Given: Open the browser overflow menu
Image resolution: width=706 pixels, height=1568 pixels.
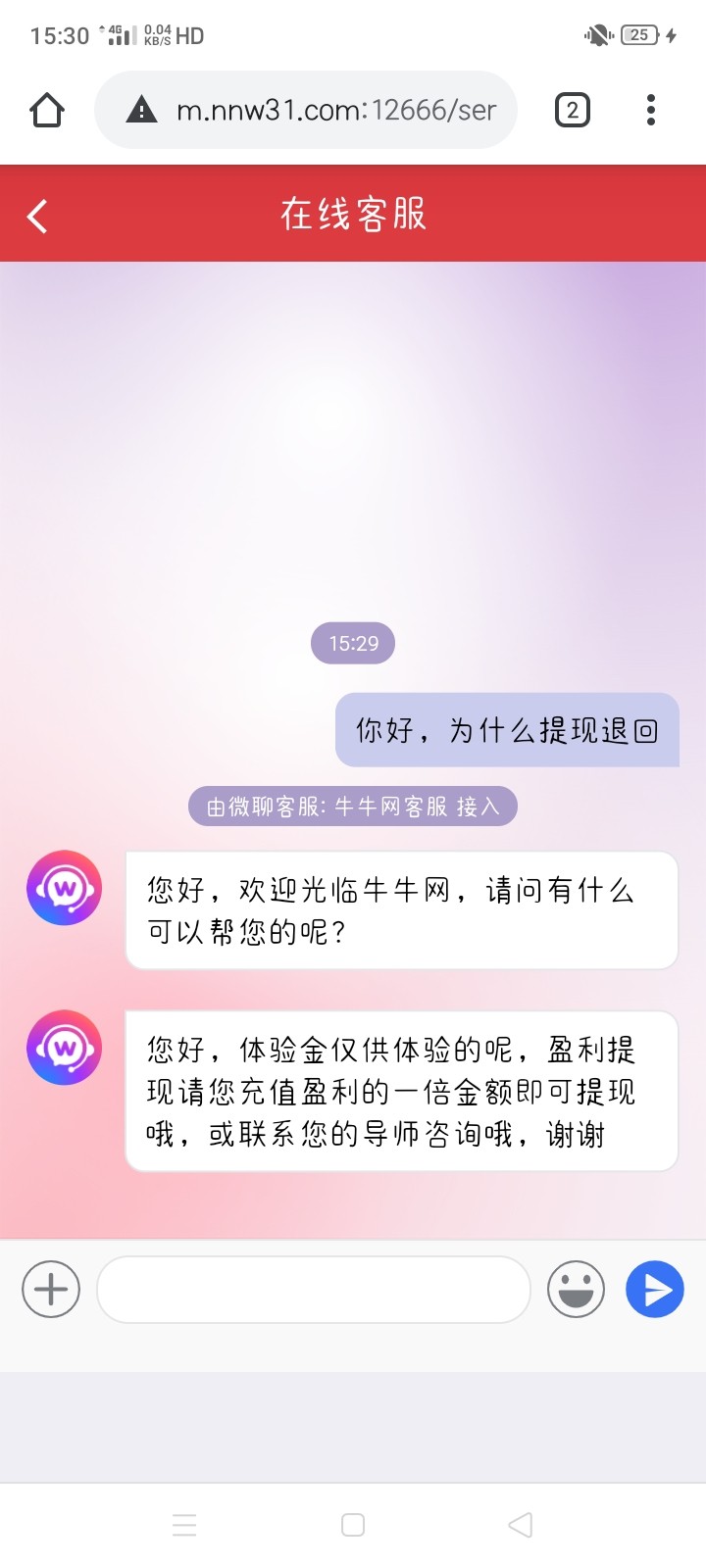Looking at the screenshot, I should (651, 110).
